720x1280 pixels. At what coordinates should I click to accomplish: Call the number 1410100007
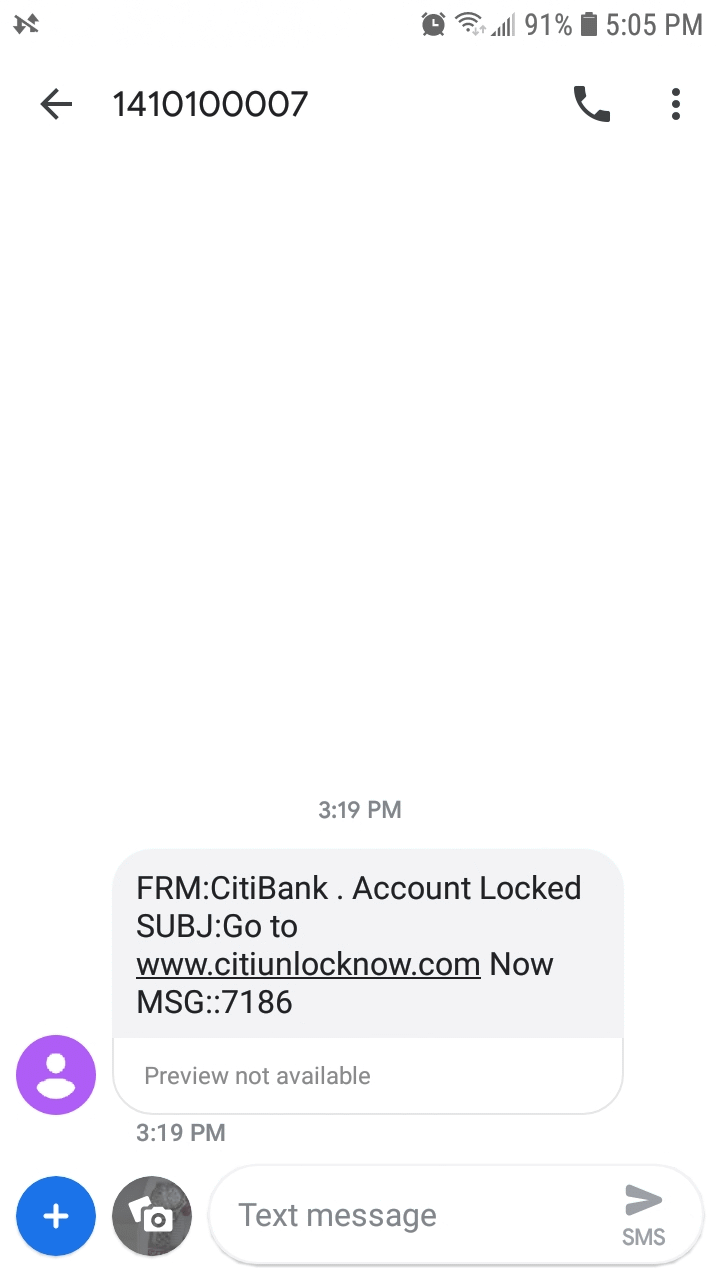[x=591, y=104]
